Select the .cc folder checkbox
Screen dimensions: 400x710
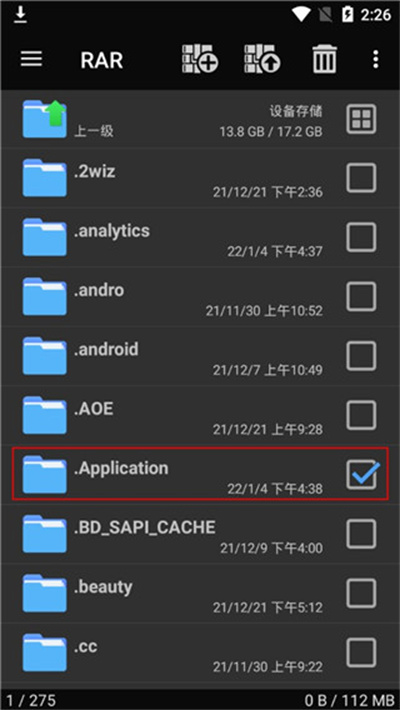(361, 653)
